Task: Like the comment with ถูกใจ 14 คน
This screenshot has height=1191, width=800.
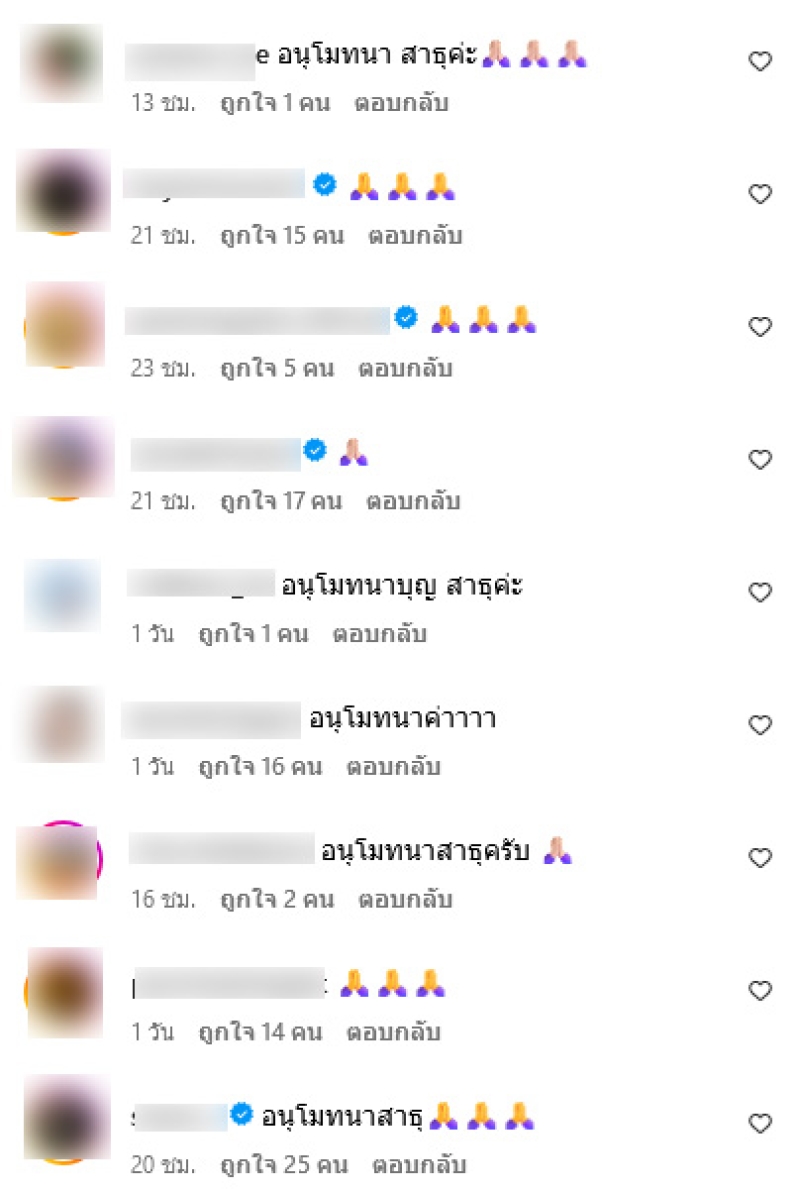Action: [x=760, y=990]
